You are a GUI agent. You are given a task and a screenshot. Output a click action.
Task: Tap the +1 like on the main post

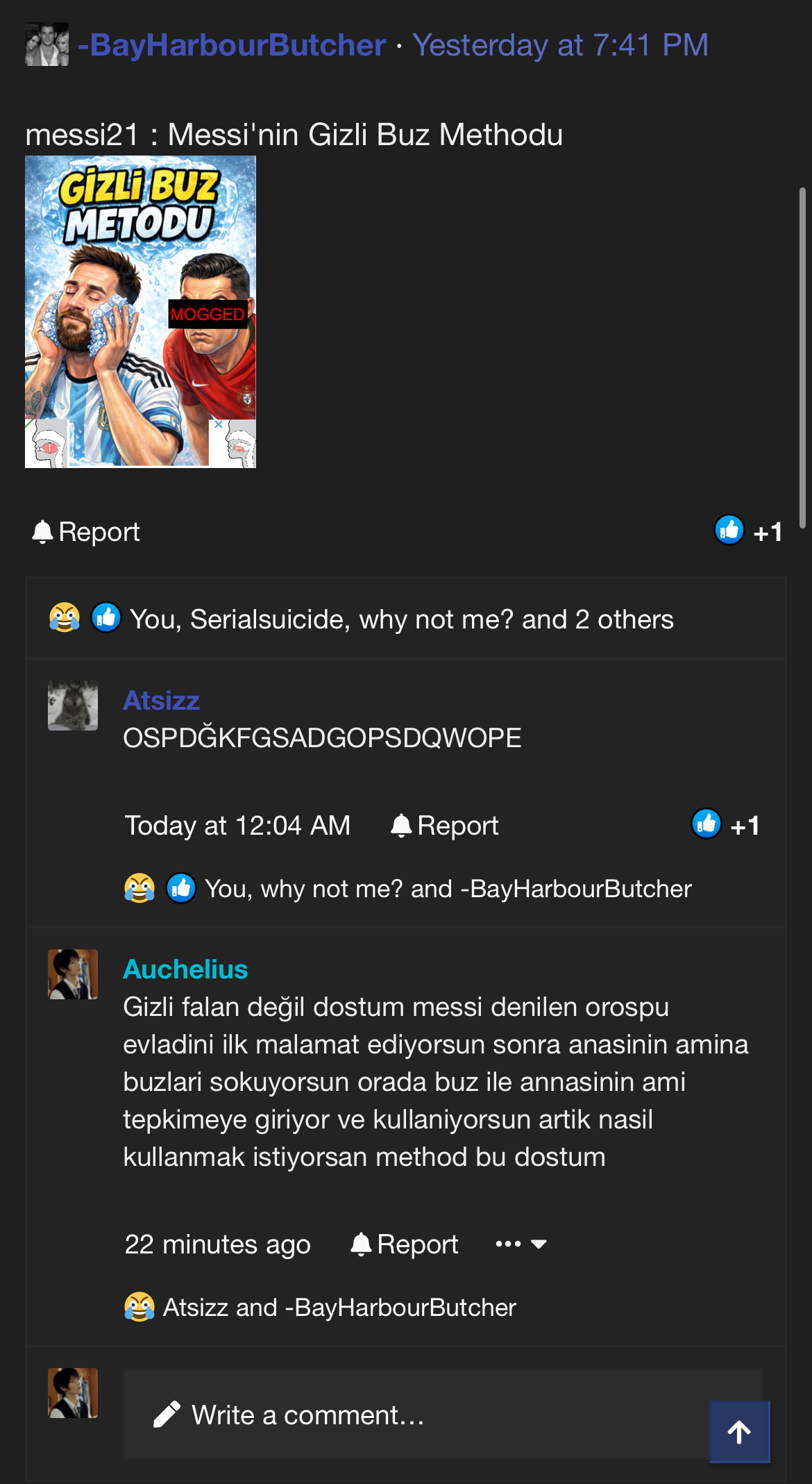(749, 532)
